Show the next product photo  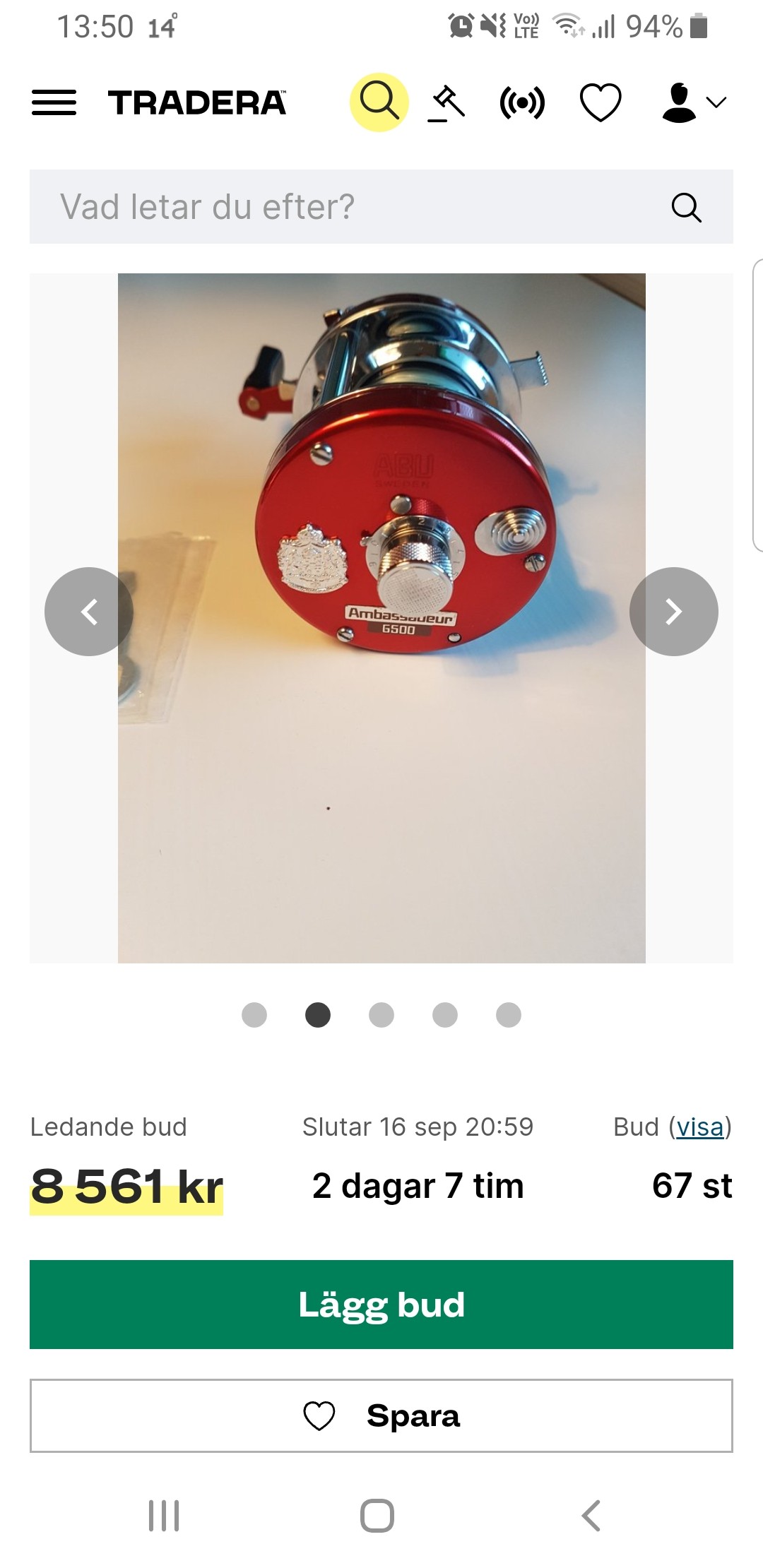673,612
